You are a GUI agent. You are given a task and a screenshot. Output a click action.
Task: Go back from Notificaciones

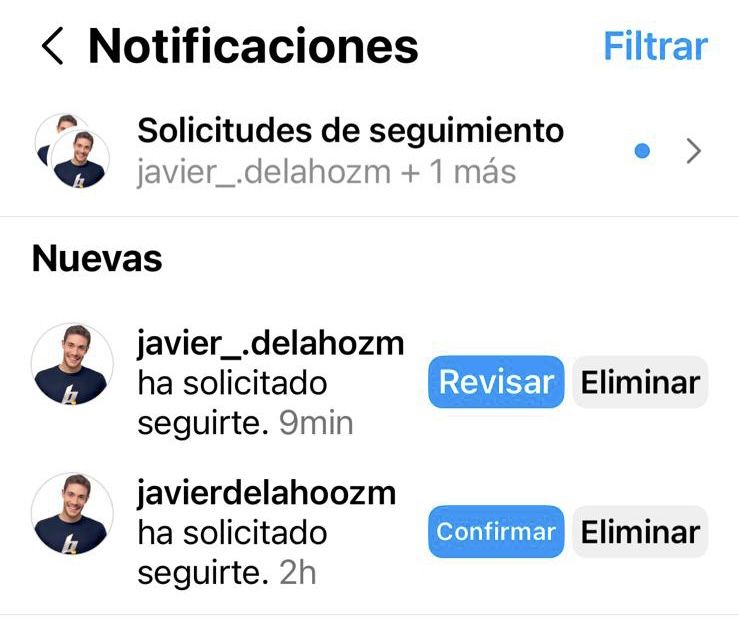52,47
